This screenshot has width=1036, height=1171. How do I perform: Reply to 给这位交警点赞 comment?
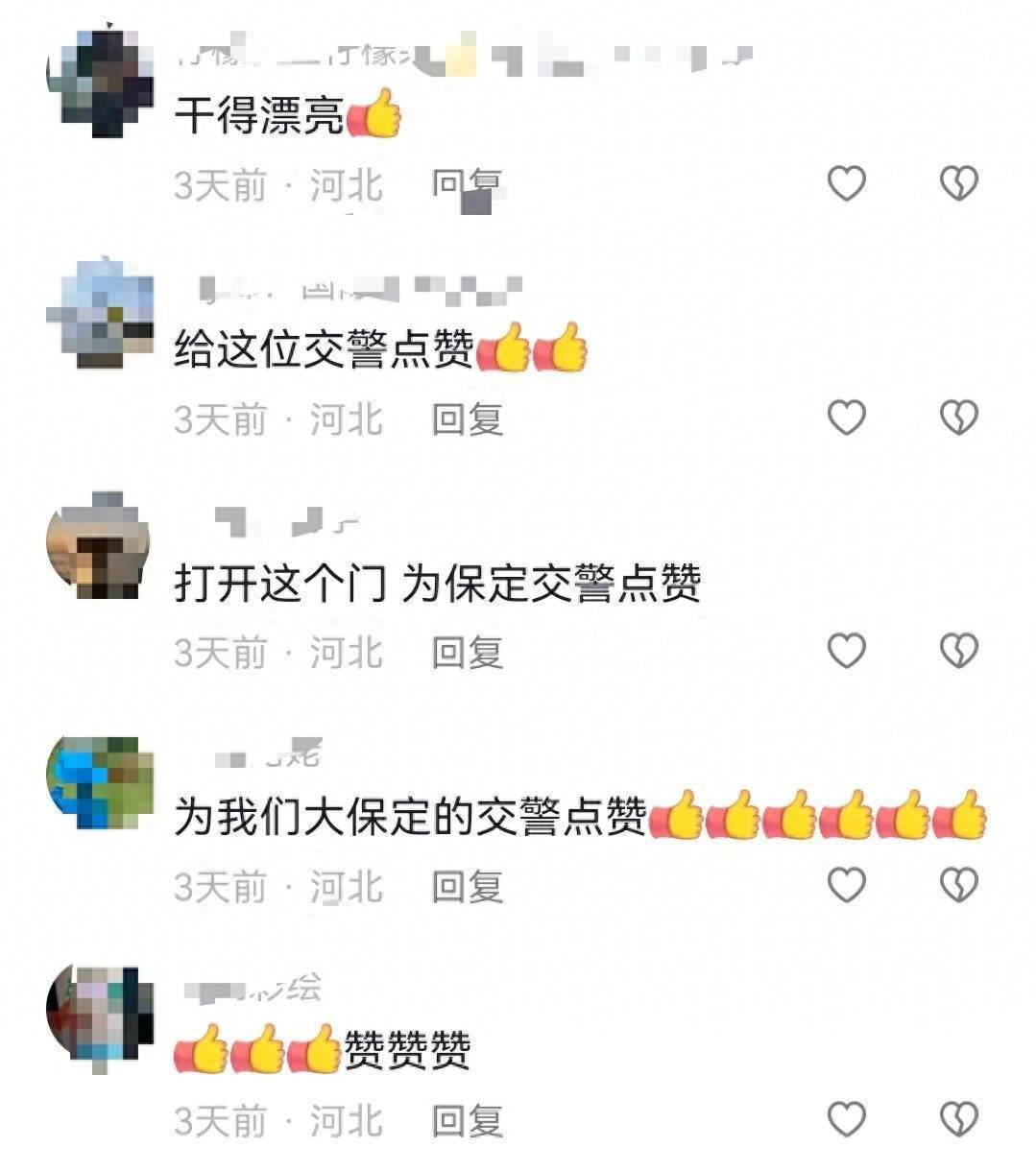click(467, 419)
